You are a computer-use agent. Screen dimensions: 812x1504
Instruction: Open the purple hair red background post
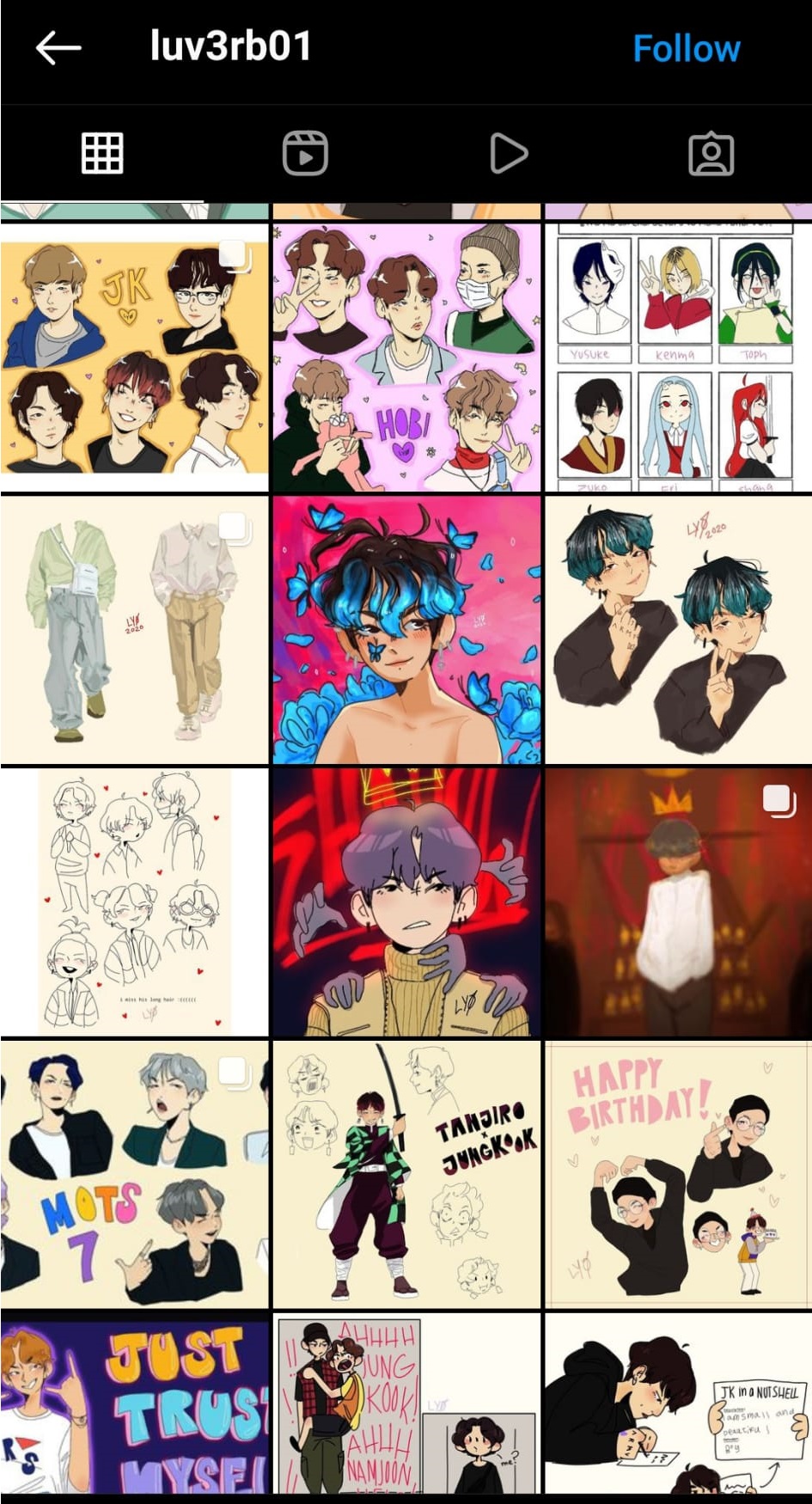tap(406, 902)
